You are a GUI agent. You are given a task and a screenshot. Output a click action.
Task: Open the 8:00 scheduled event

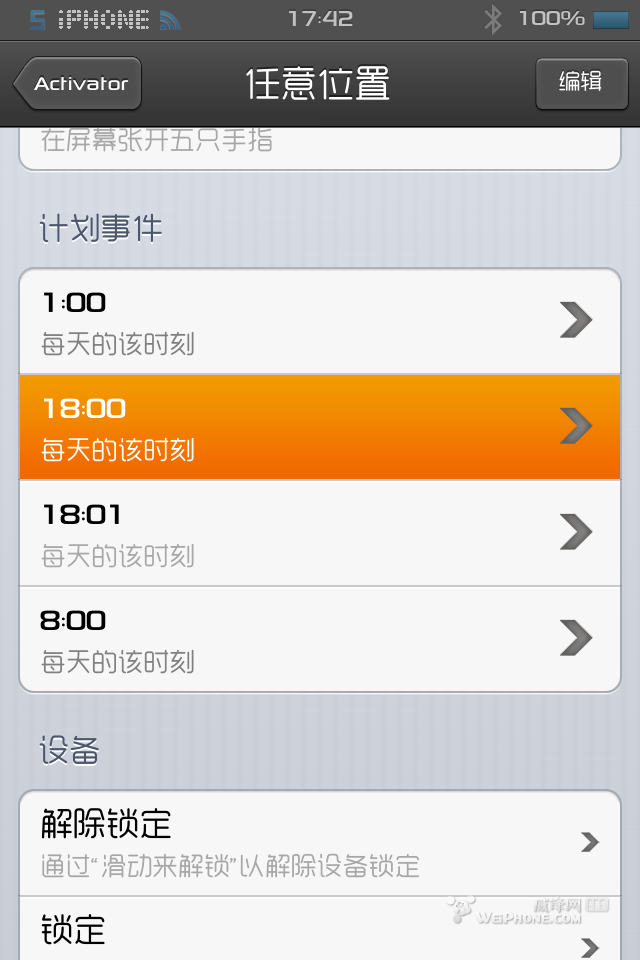pyautogui.click(x=320, y=639)
